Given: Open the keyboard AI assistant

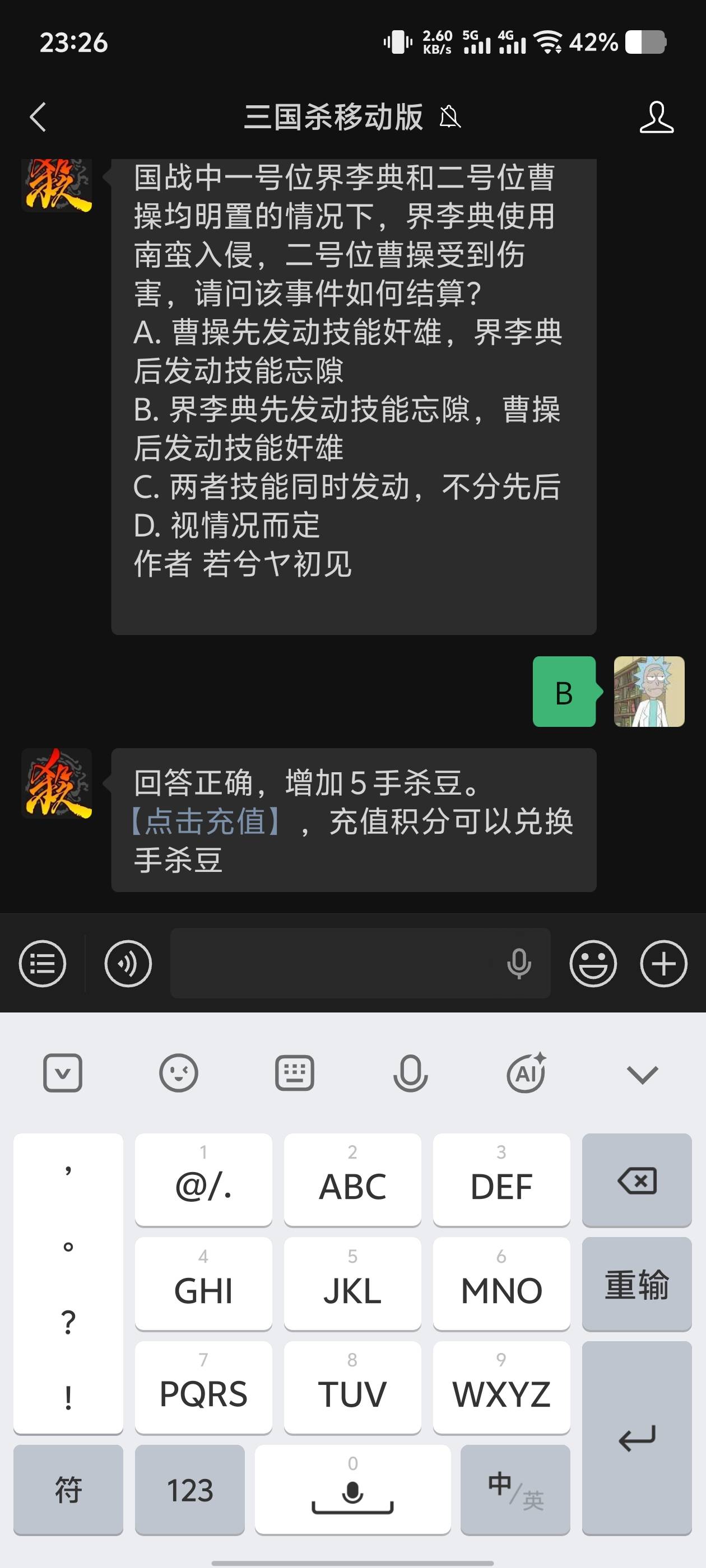Looking at the screenshot, I should [x=526, y=1074].
